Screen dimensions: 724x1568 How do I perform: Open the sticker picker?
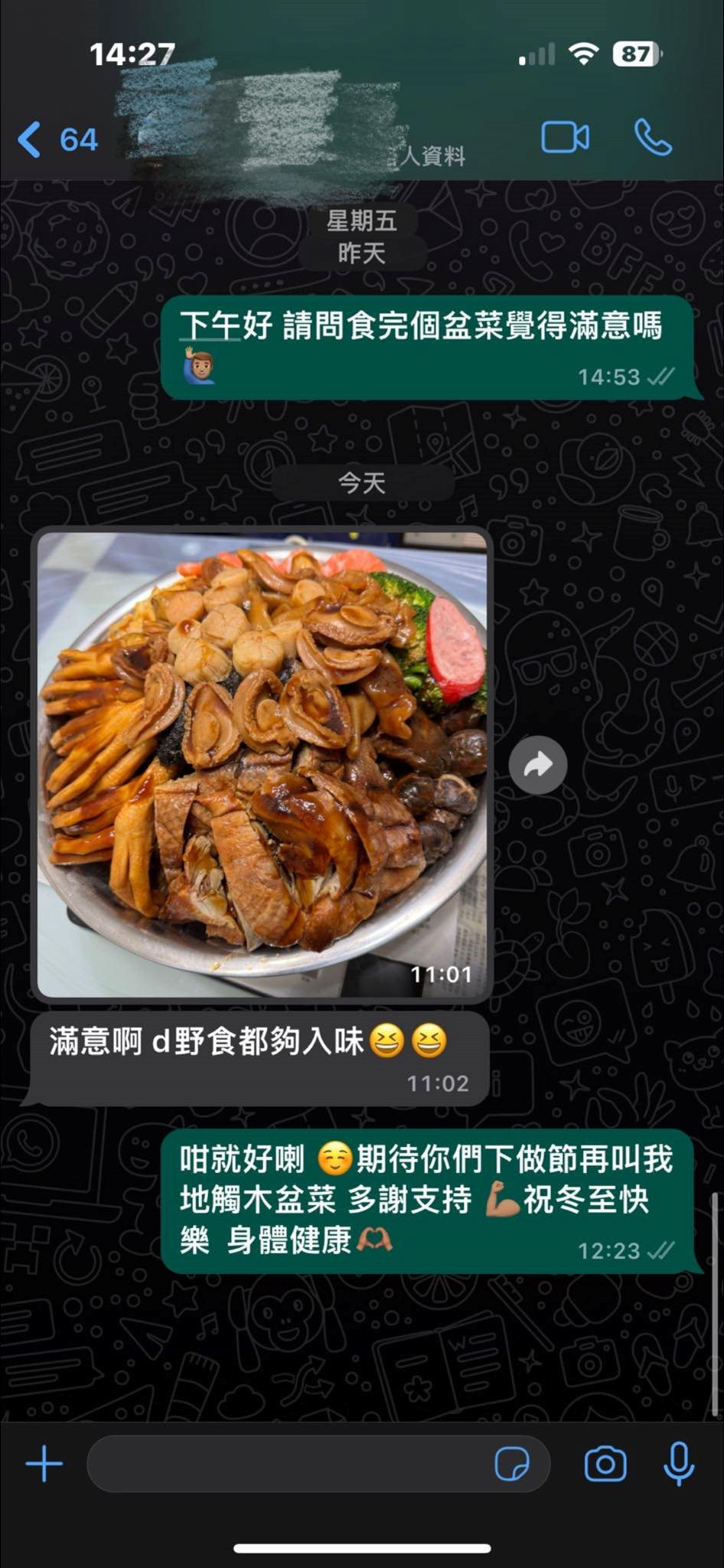(511, 1465)
